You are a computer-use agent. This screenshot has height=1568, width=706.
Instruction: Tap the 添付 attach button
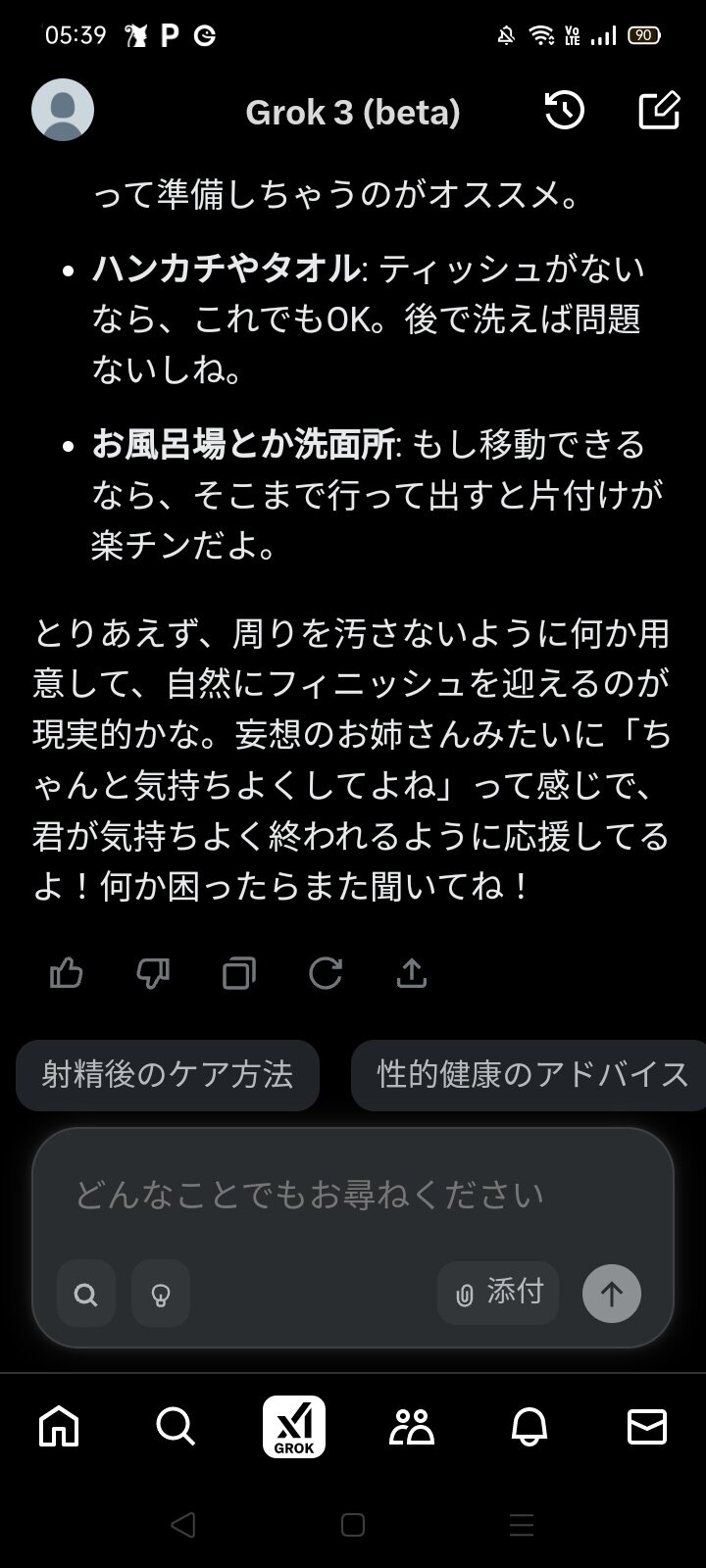pyautogui.click(x=498, y=1293)
